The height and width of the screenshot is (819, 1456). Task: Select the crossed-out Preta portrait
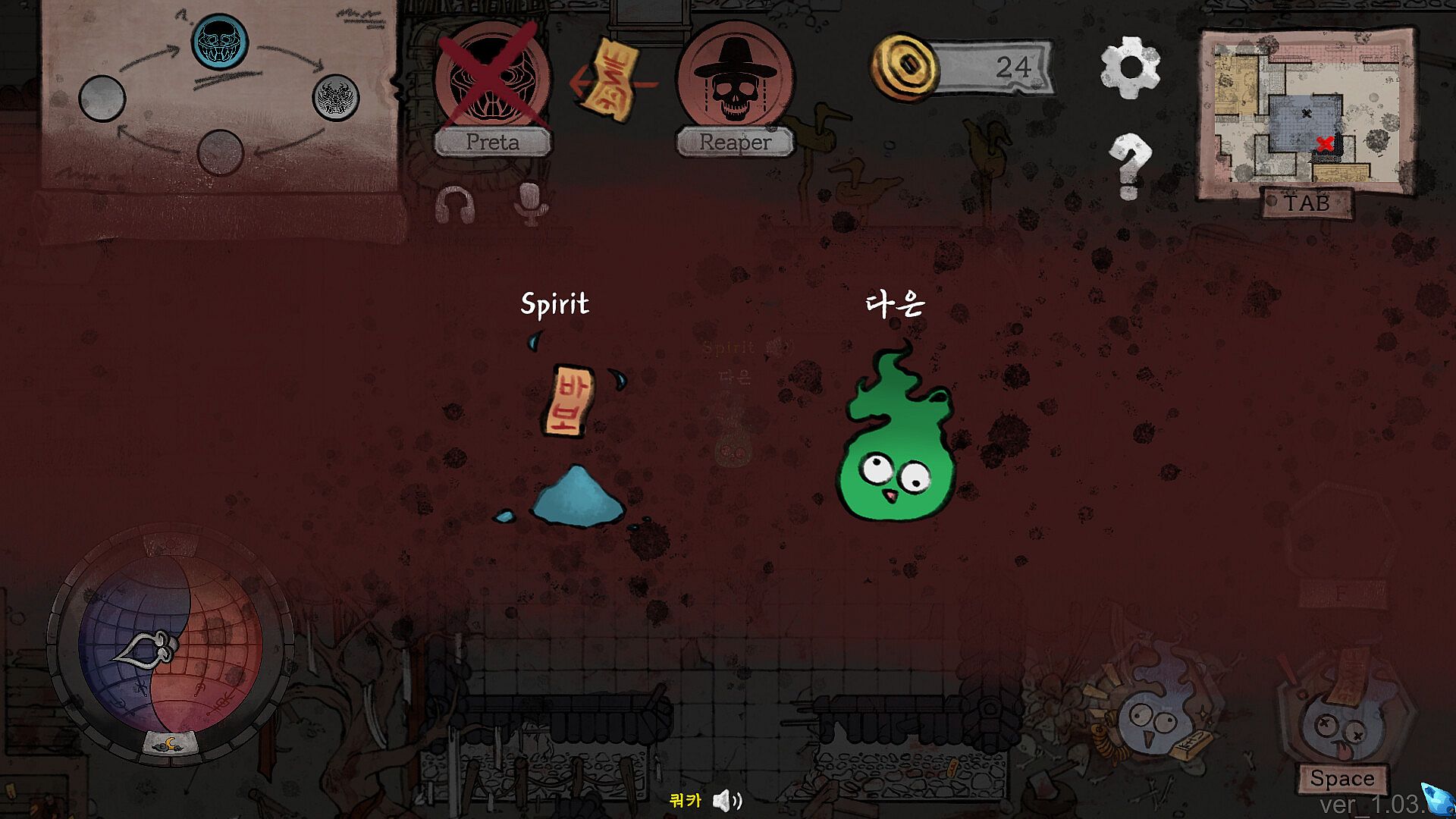492,80
